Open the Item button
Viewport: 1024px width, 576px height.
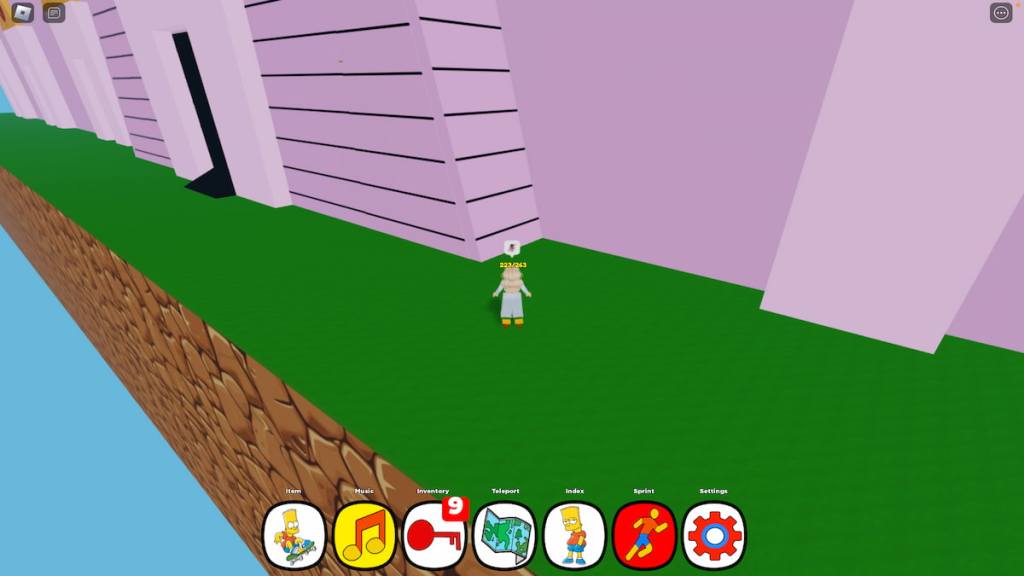[x=294, y=535]
